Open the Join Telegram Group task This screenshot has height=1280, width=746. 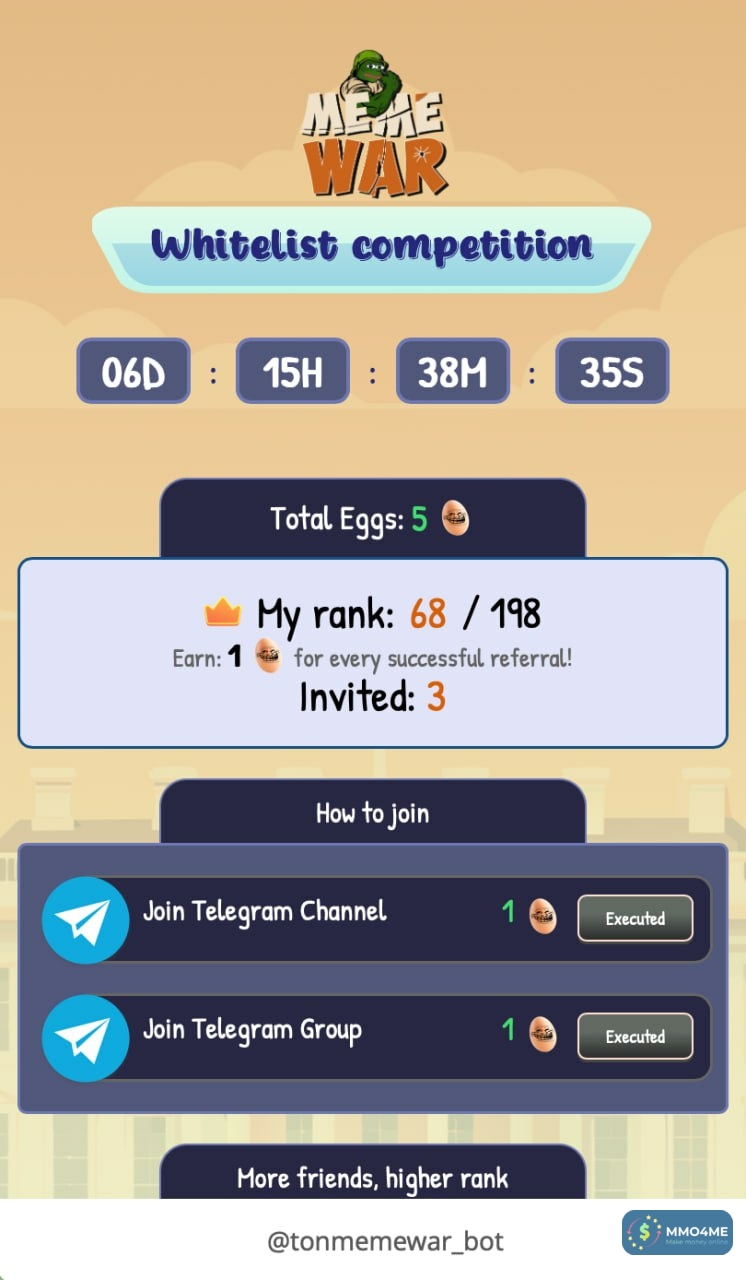[252, 1030]
